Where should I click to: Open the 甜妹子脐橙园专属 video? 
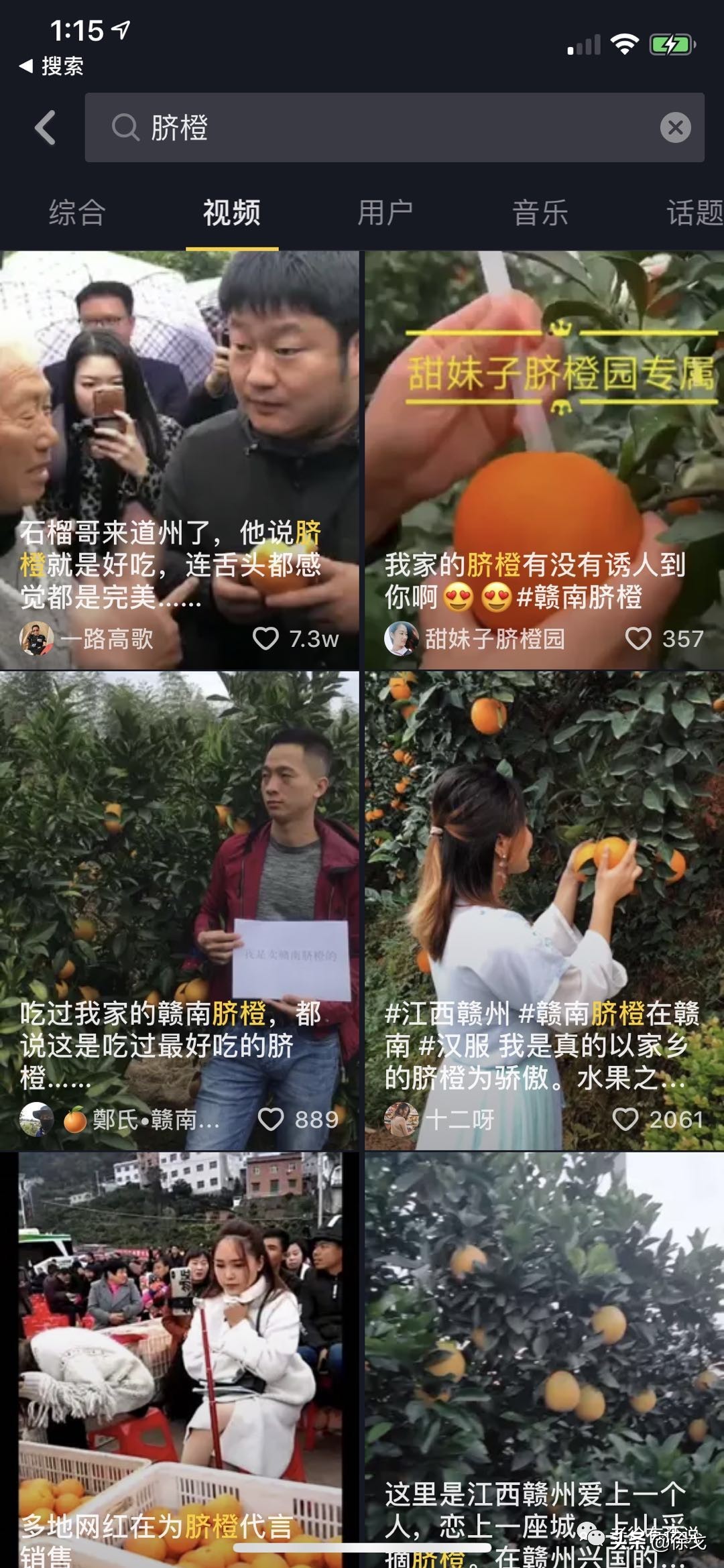[544, 429]
